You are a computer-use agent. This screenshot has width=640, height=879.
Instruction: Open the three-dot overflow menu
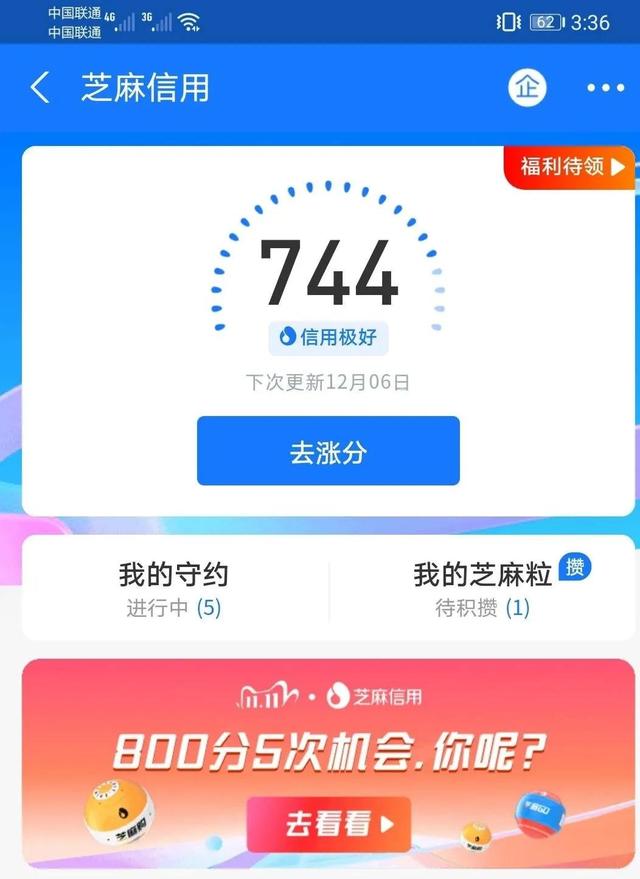(x=605, y=88)
